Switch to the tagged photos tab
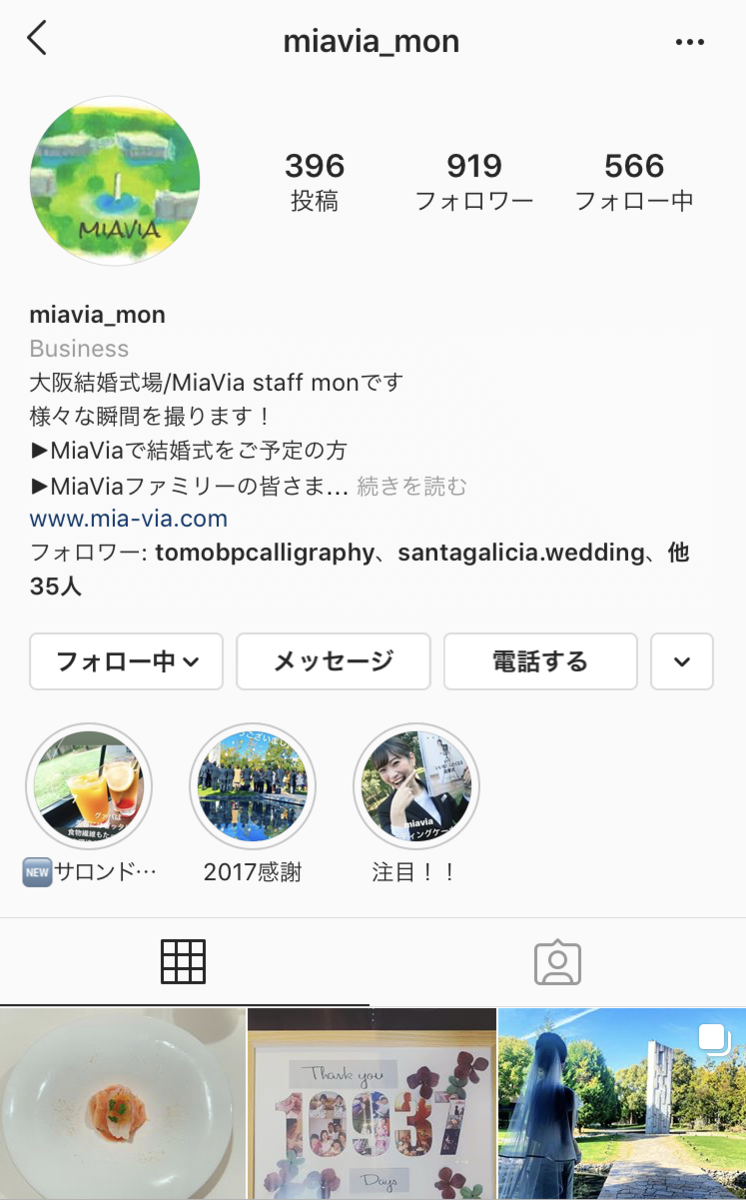Viewport: 746px width, 1200px height. tap(557, 962)
